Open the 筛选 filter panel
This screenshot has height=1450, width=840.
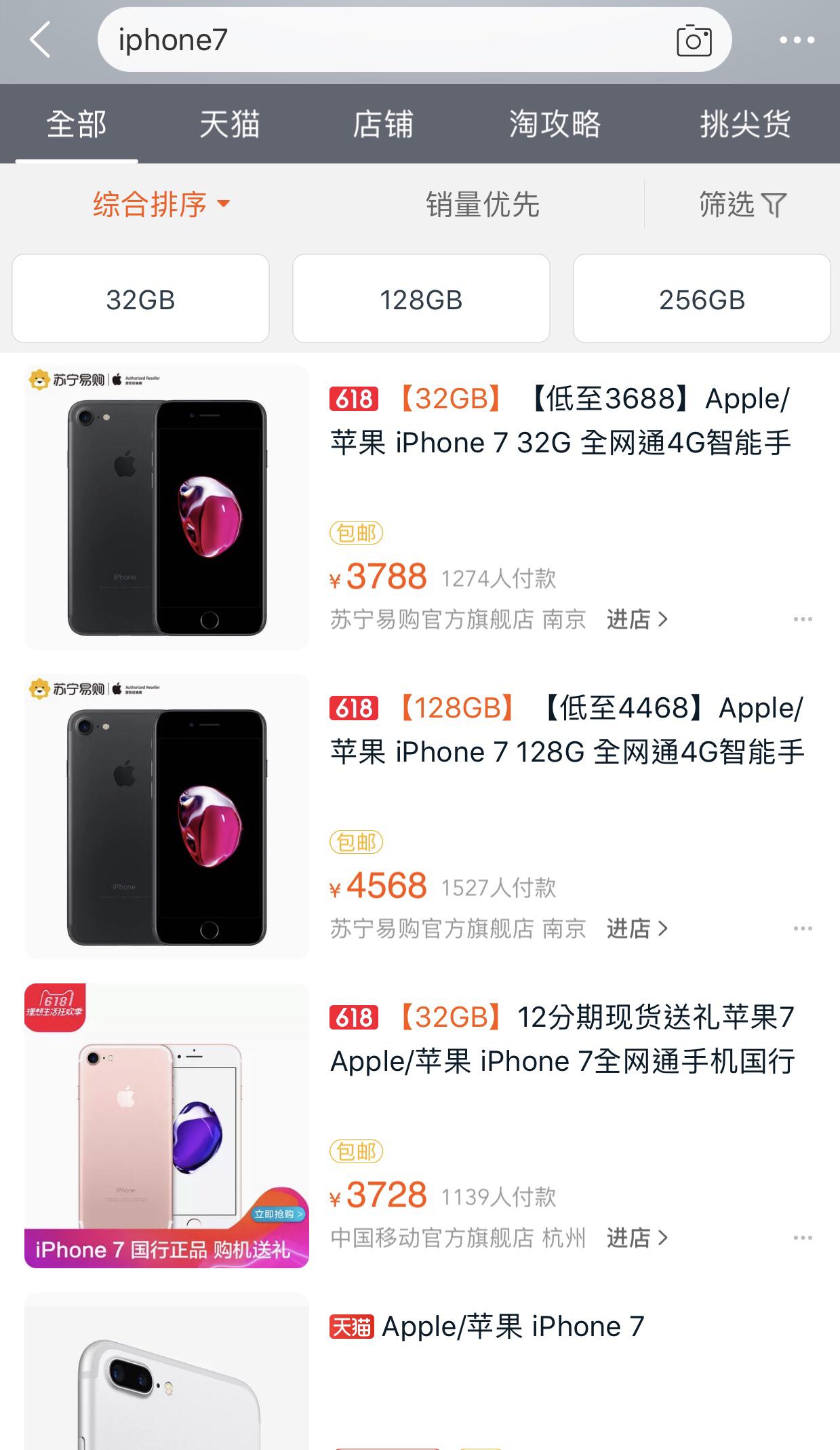coord(742,204)
